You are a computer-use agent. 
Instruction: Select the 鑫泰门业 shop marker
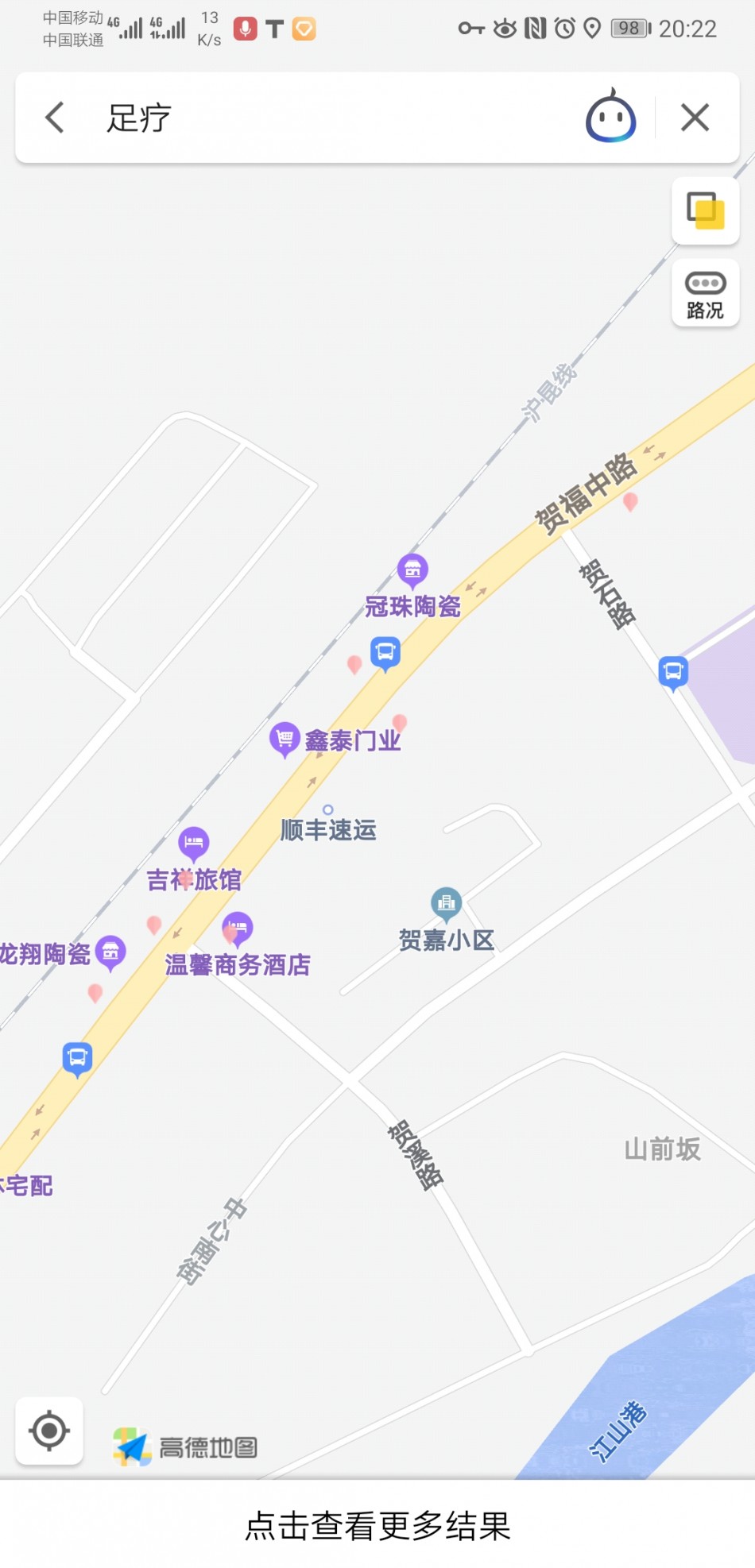pos(285,739)
